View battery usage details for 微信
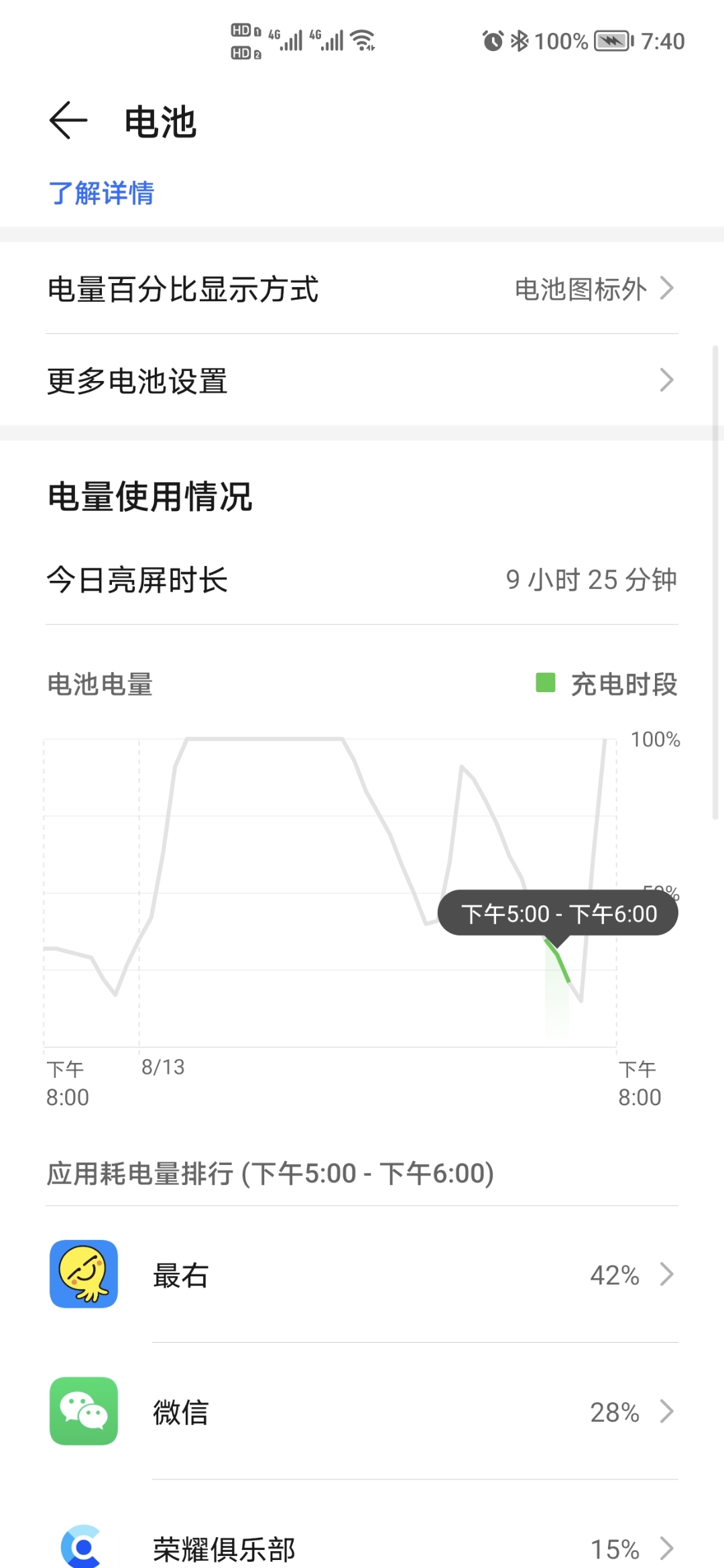Screen dimensions: 724x1568 coord(362,1411)
